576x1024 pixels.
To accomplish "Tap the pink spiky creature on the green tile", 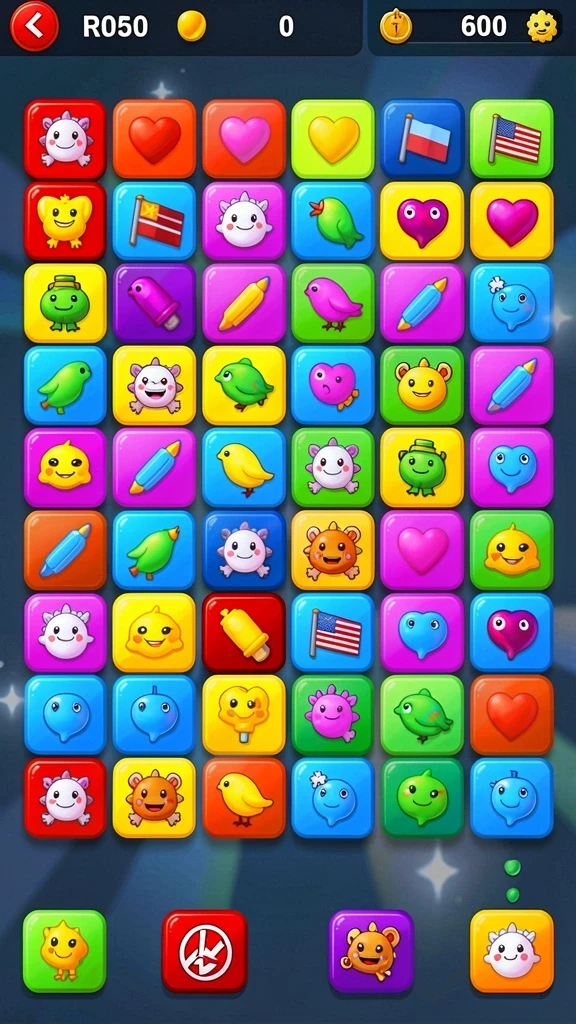I will 333,715.
